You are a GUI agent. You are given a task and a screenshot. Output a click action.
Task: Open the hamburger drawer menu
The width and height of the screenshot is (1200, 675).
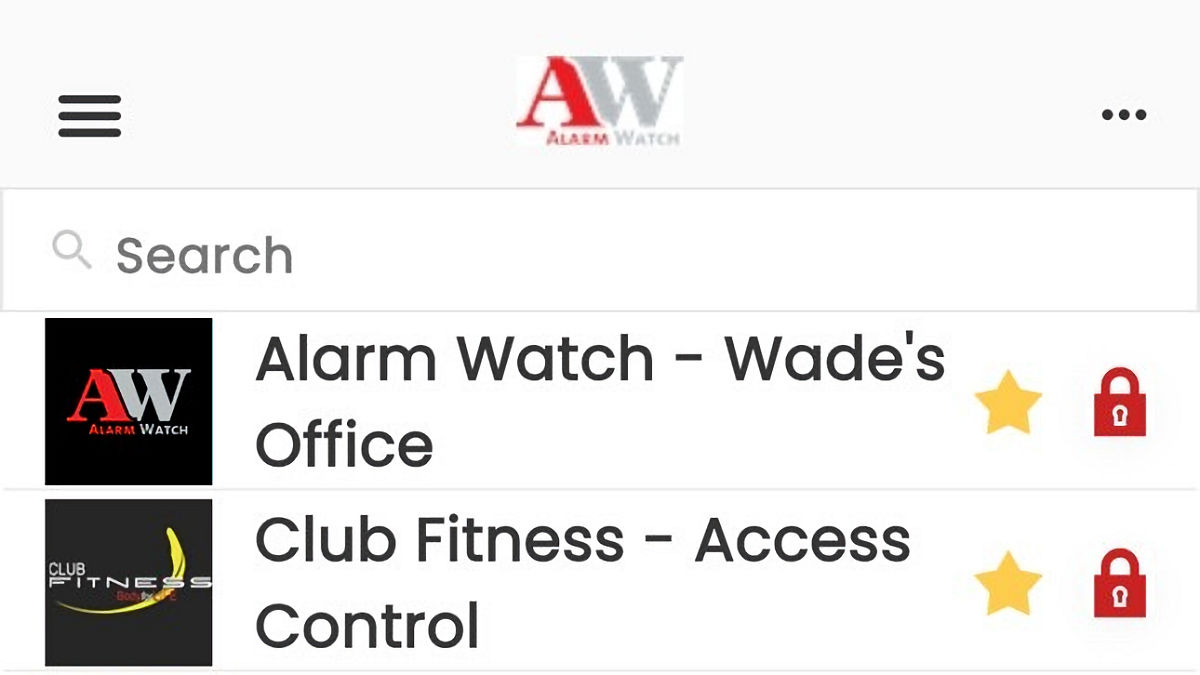90,116
